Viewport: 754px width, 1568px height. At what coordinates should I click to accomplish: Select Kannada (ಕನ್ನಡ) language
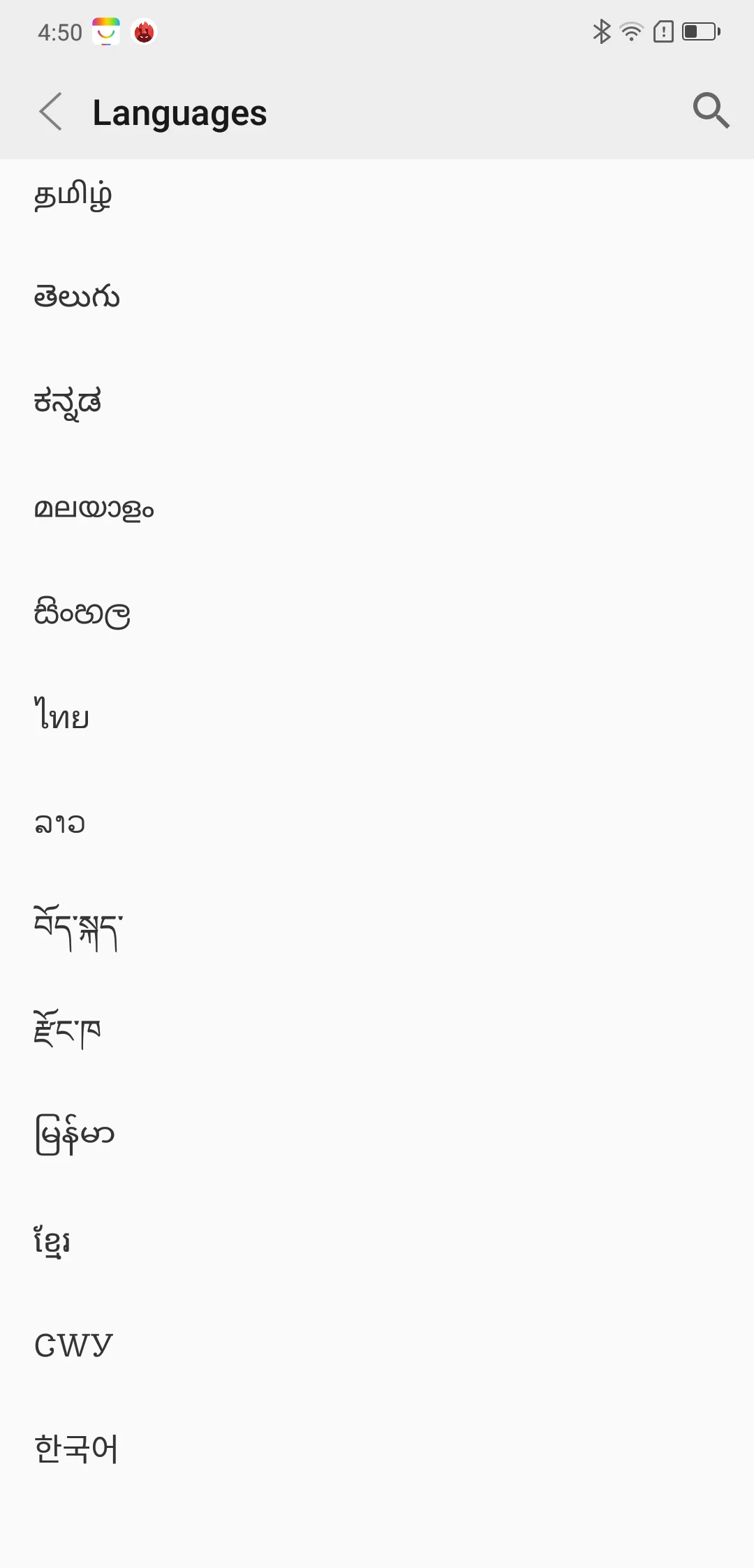click(x=377, y=403)
